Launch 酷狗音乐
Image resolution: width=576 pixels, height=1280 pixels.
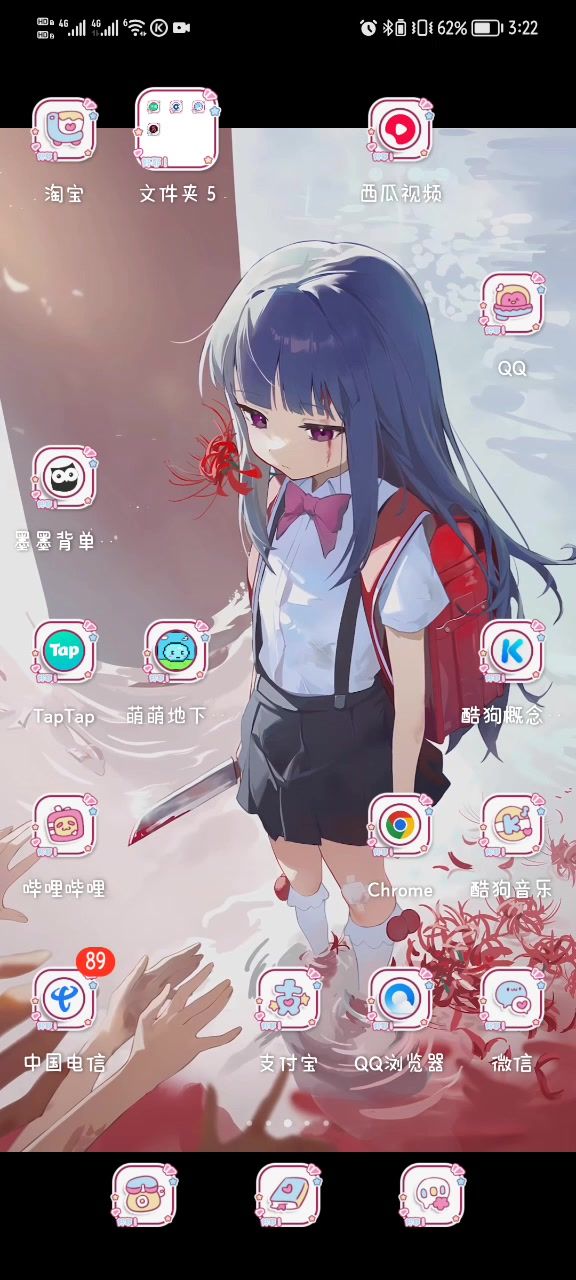point(512,826)
